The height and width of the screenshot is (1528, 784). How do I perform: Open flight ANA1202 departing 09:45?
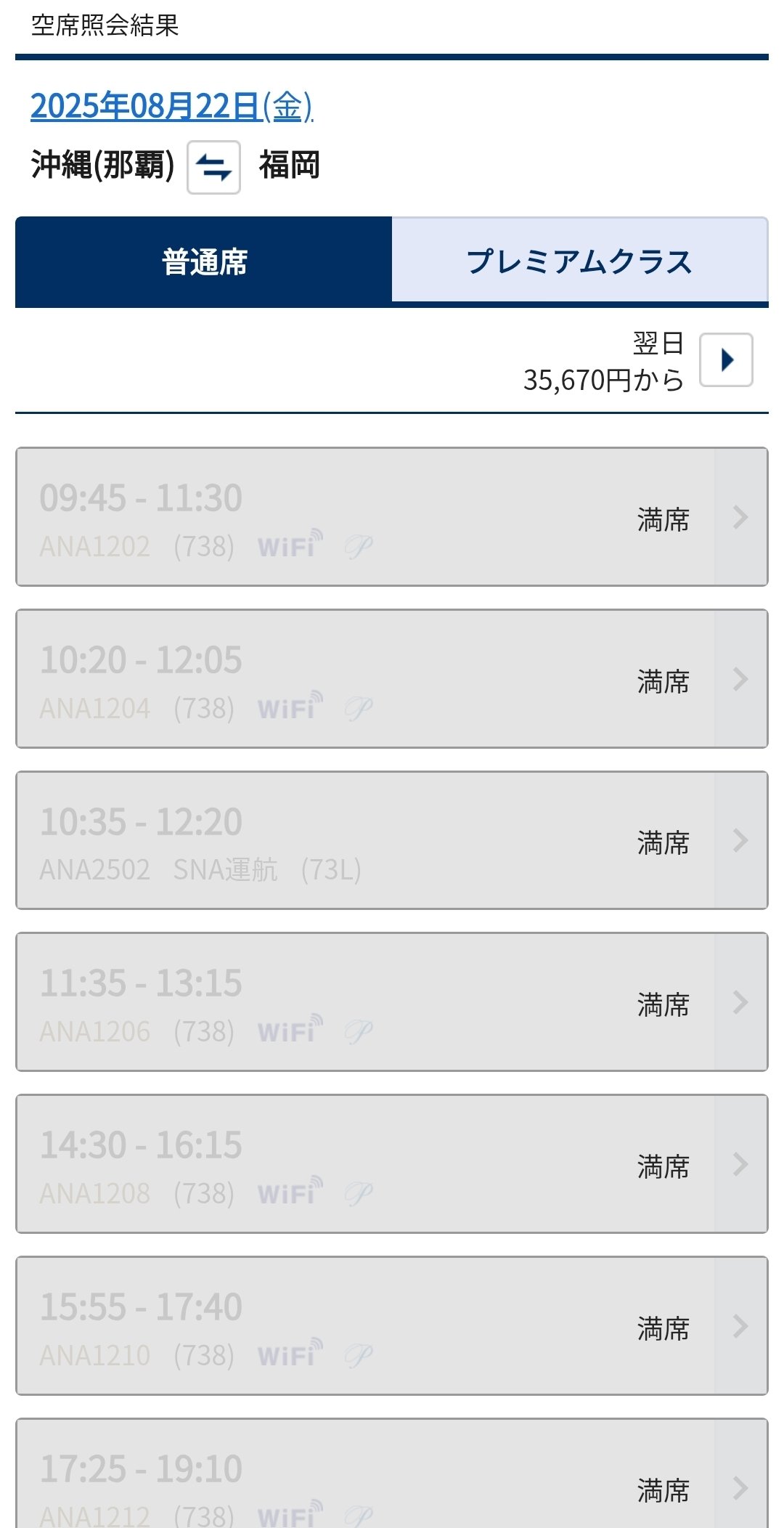pyautogui.click(x=391, y=517)
